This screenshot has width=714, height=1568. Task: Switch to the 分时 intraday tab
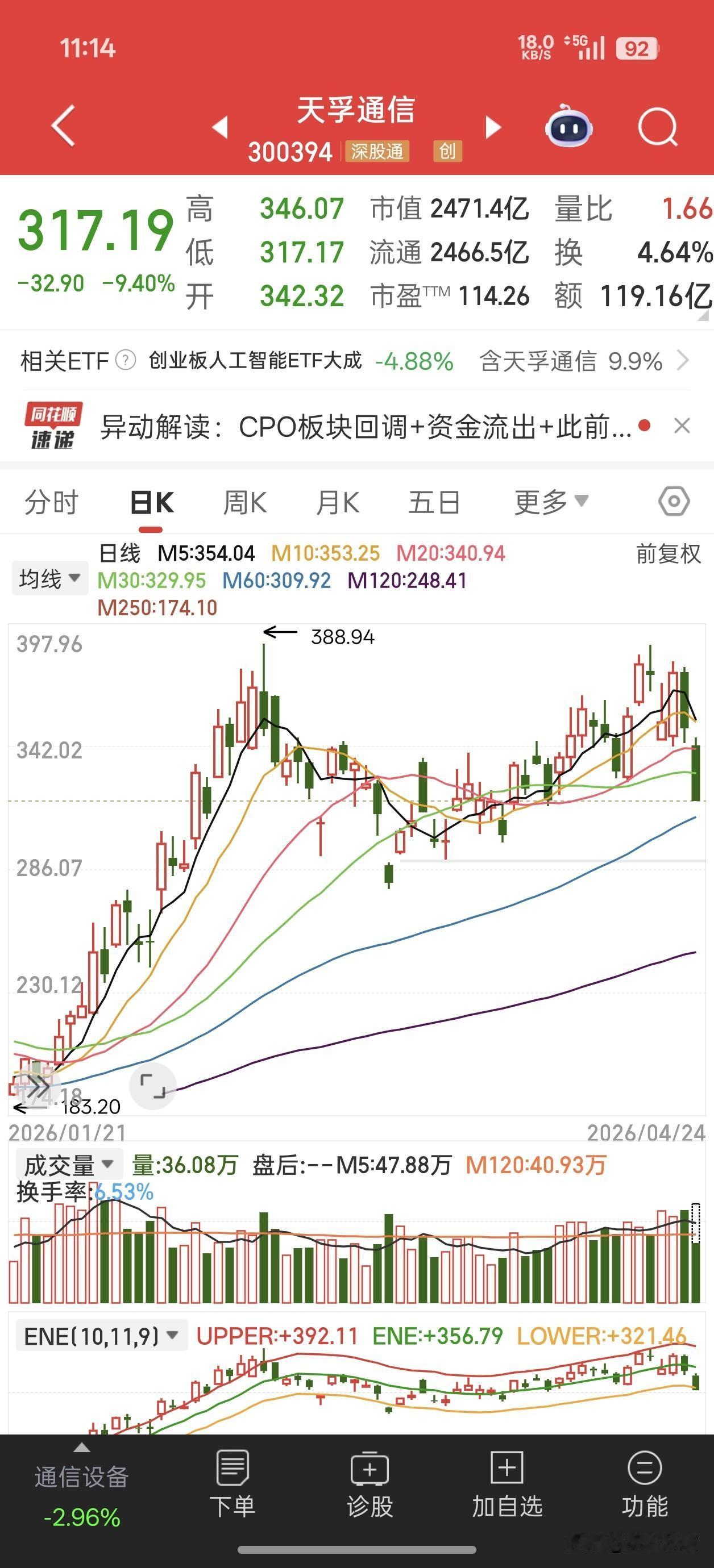51,502
